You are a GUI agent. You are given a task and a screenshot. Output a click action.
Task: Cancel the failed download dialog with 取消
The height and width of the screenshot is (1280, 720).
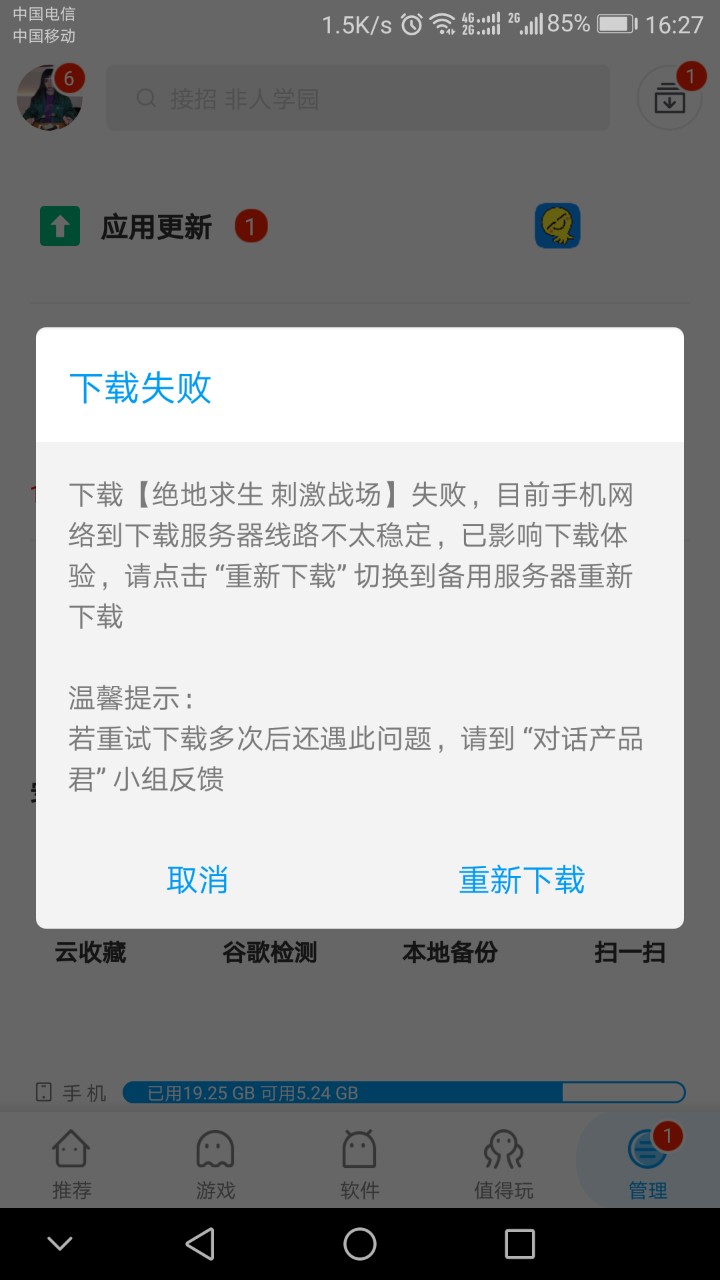click(x=197, y=880)
